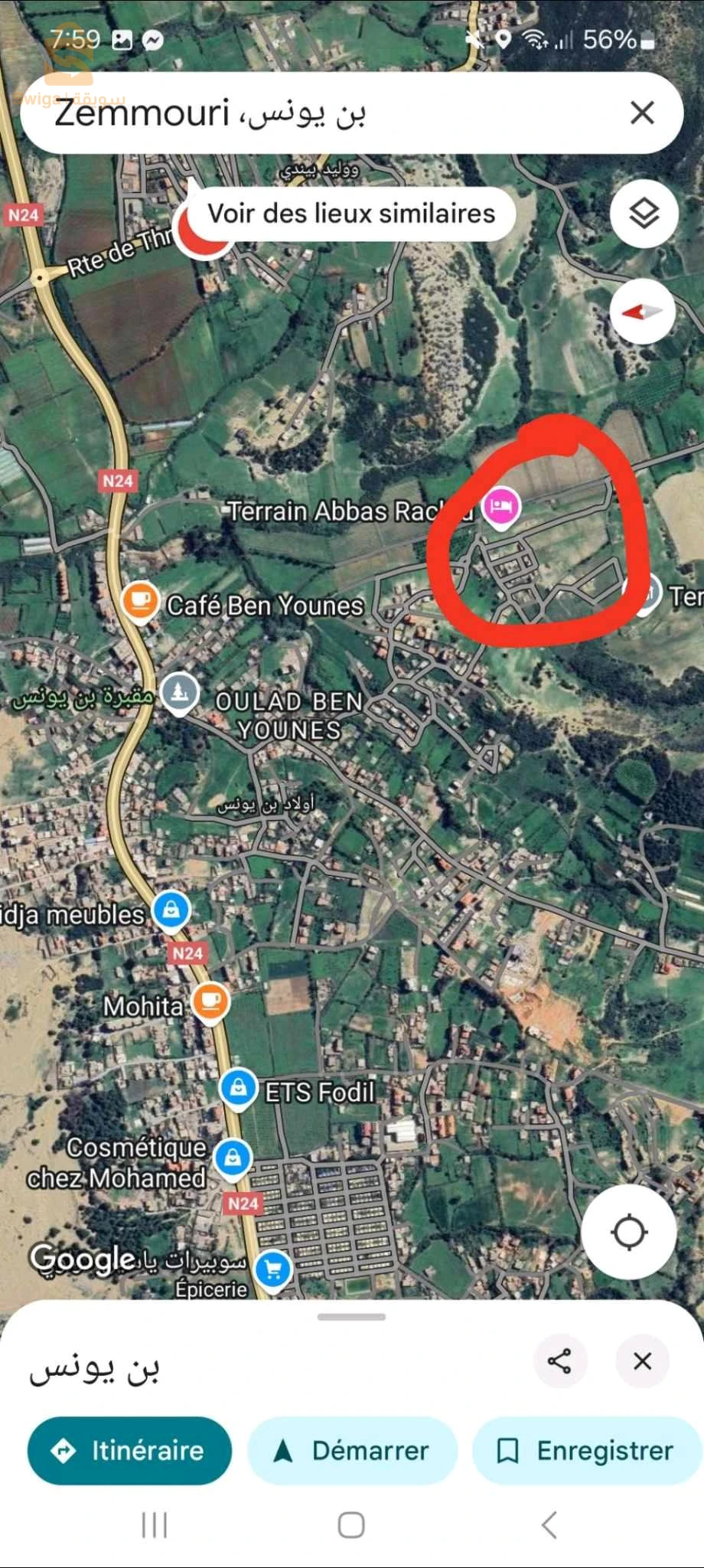The width and height of the screenshot is (704, 1568).
Task: Tap the pink hotel pin
Action: click(x=500, y=507)
